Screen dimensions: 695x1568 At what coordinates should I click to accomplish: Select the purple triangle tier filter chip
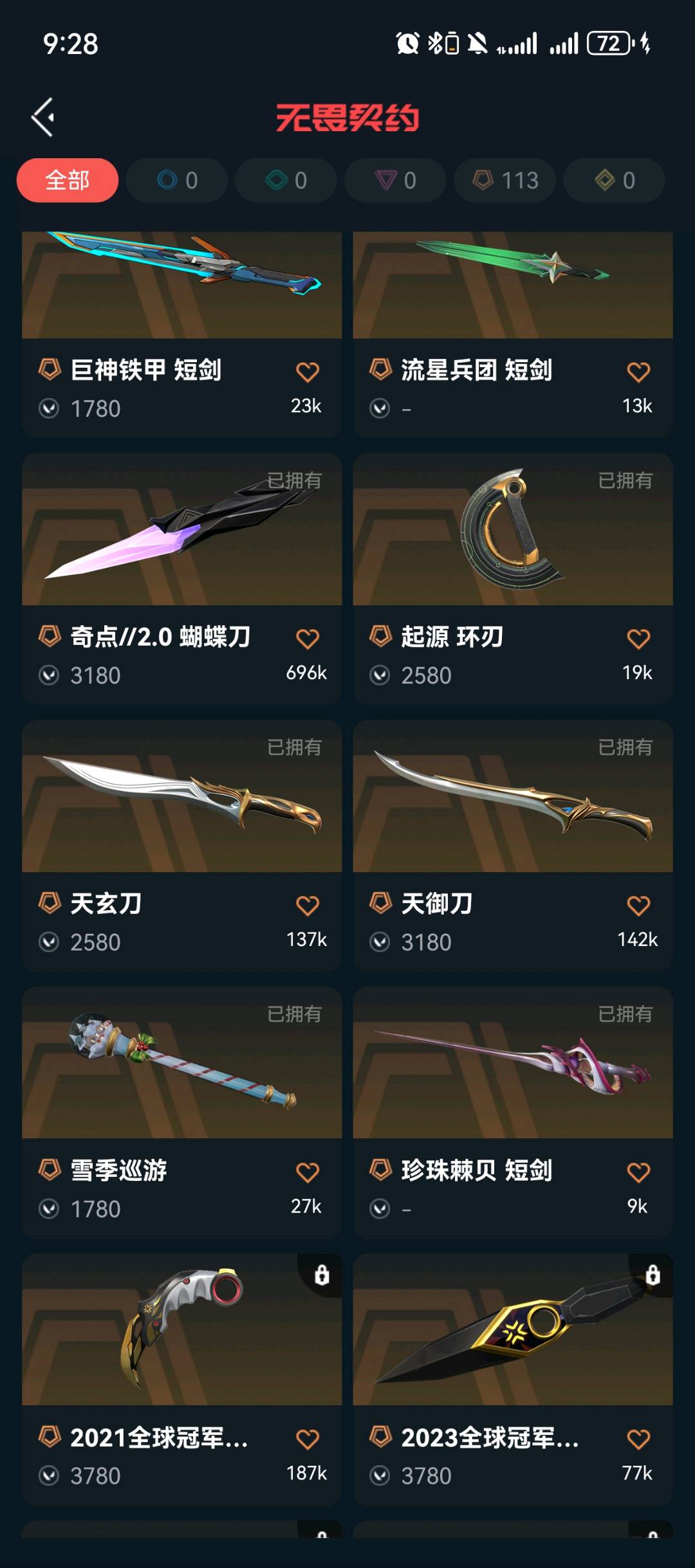(396, 180)
